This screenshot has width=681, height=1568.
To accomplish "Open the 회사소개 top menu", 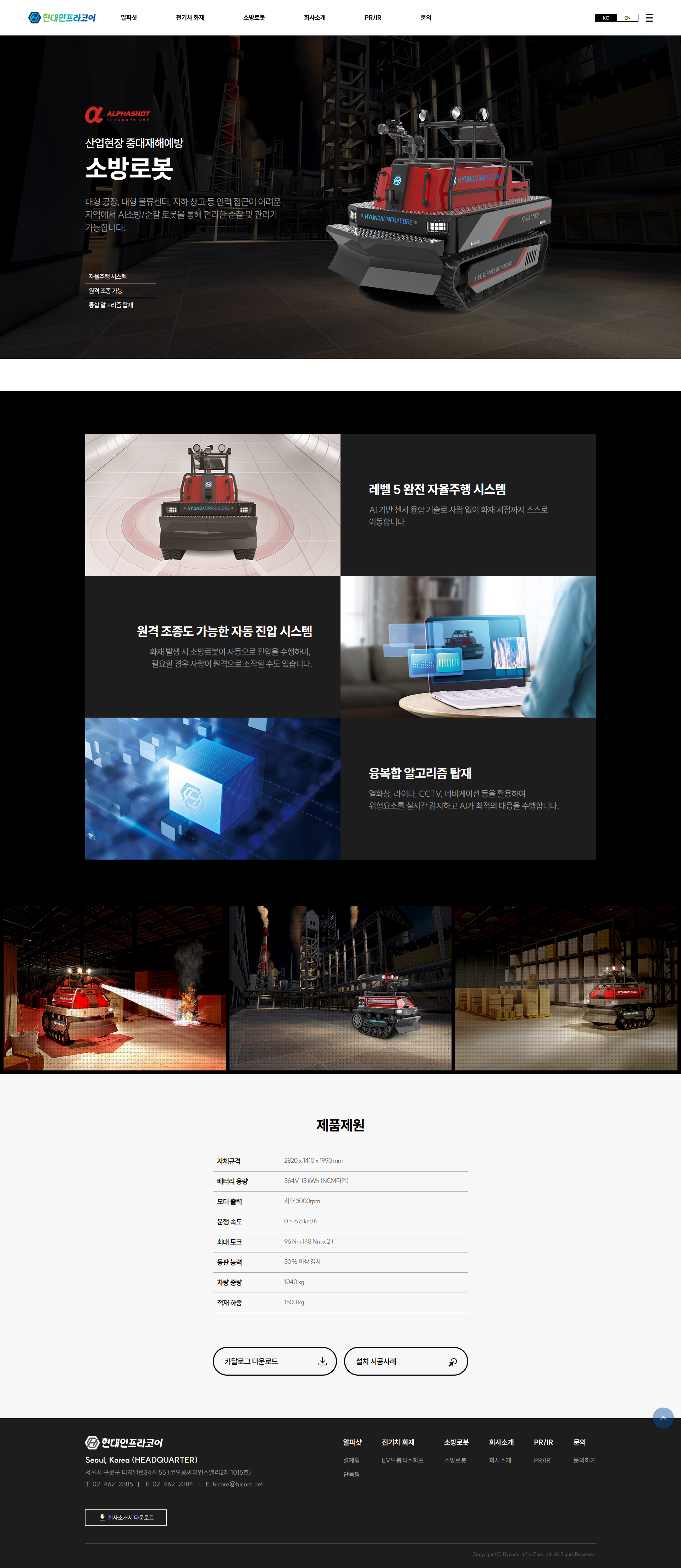I will click(x=315, y=18).
